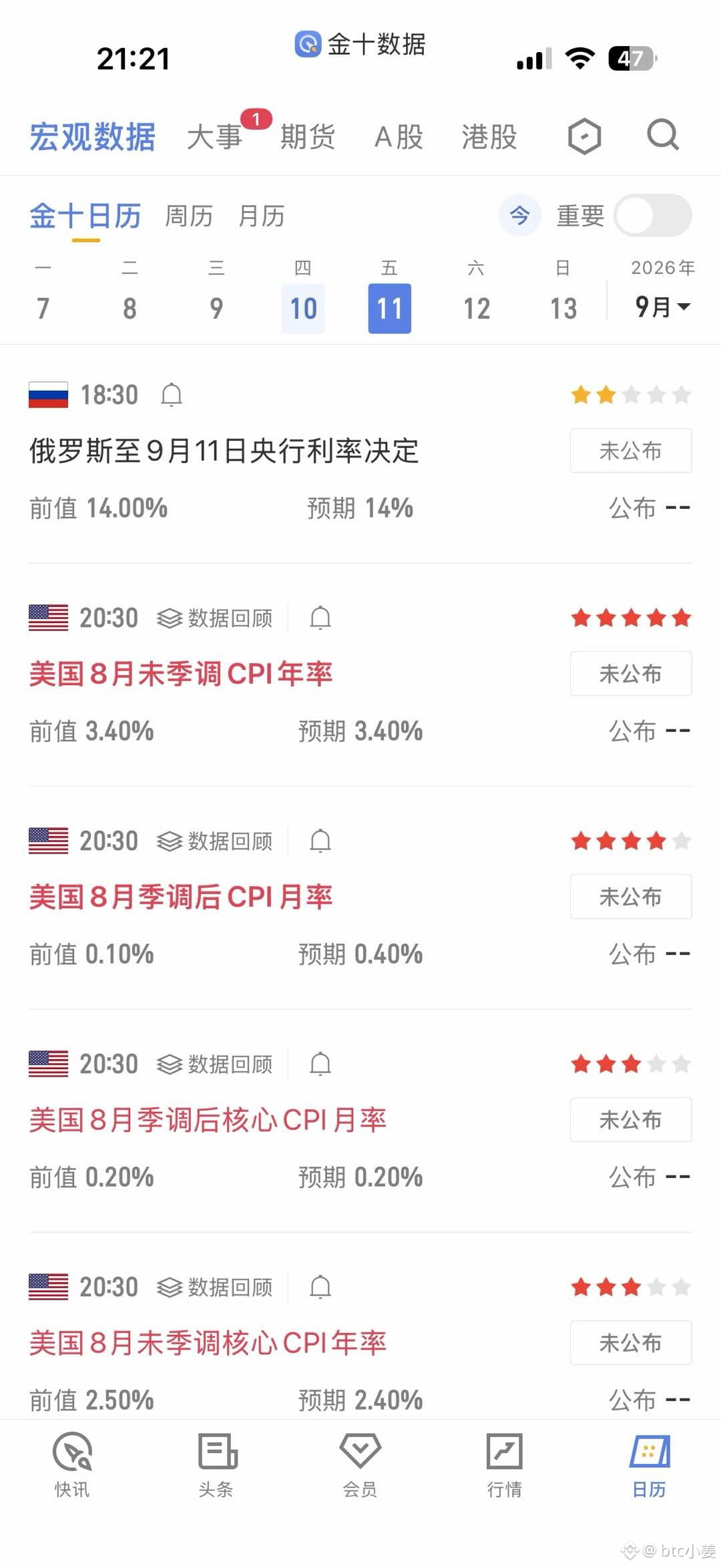Switch to 月历 monthly calendar
The height and width of the screenshot is (1568, 721).
click(262, 216)
